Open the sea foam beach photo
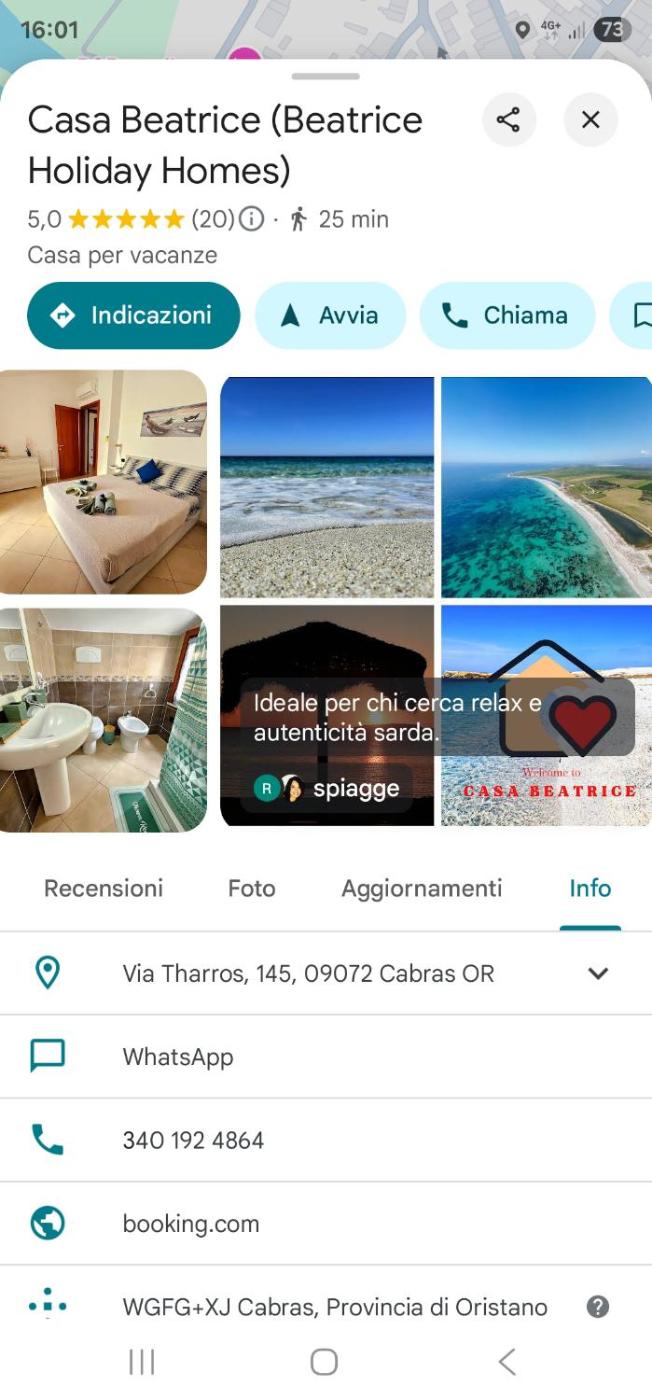Viewport: 652px width, 1400px height. pos(327,487)
